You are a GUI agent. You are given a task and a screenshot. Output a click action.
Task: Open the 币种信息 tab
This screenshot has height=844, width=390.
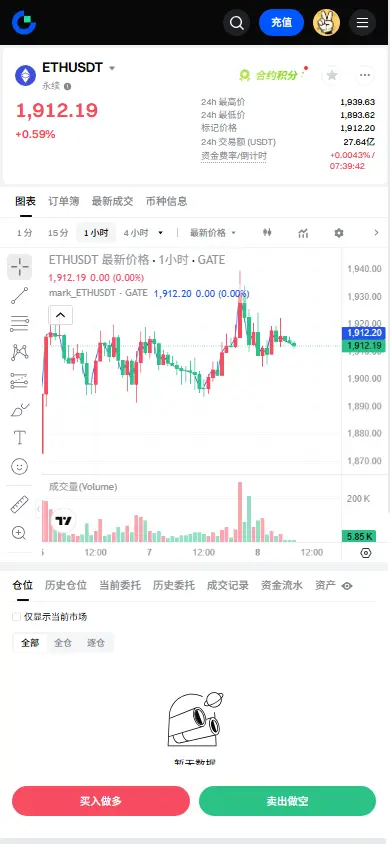tap(167, 201)
